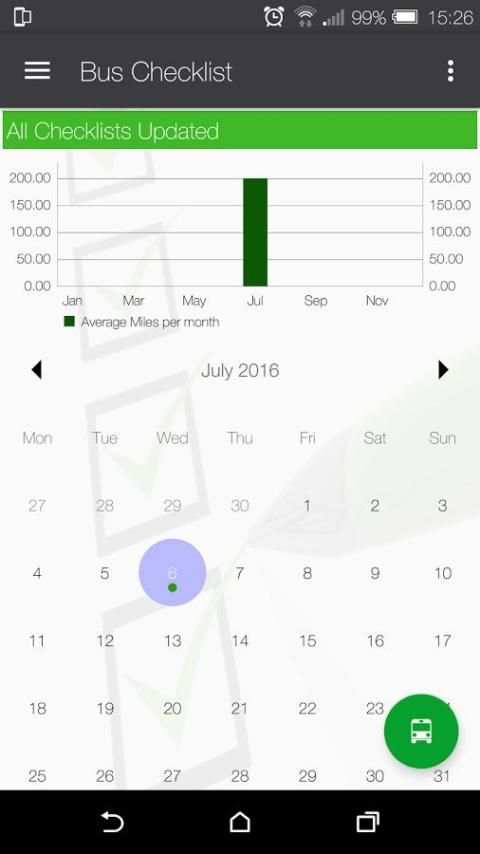
Task: Select July 4 in the calendar
Action: 37,573
